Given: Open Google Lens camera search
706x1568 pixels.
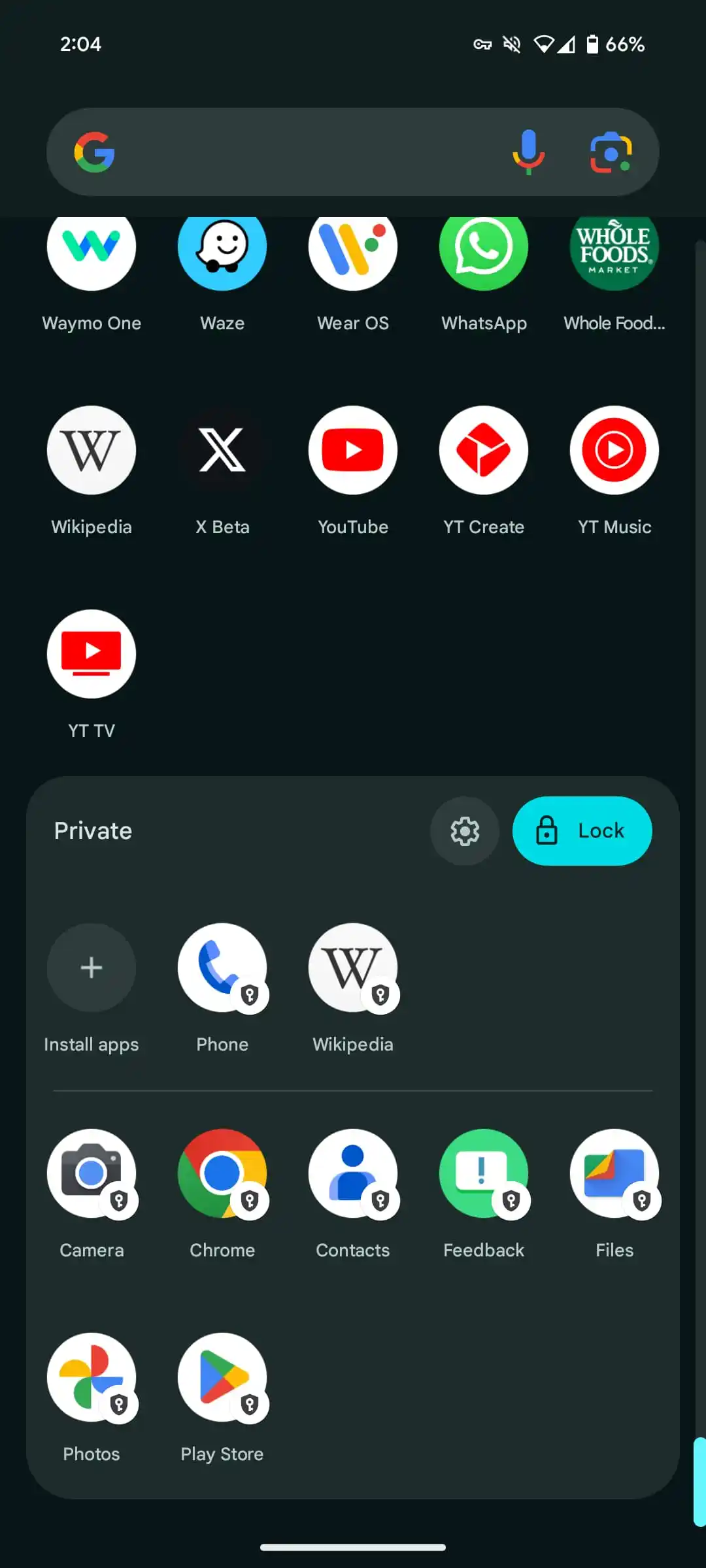Looking at the screenshot, I should coord(611,152).
